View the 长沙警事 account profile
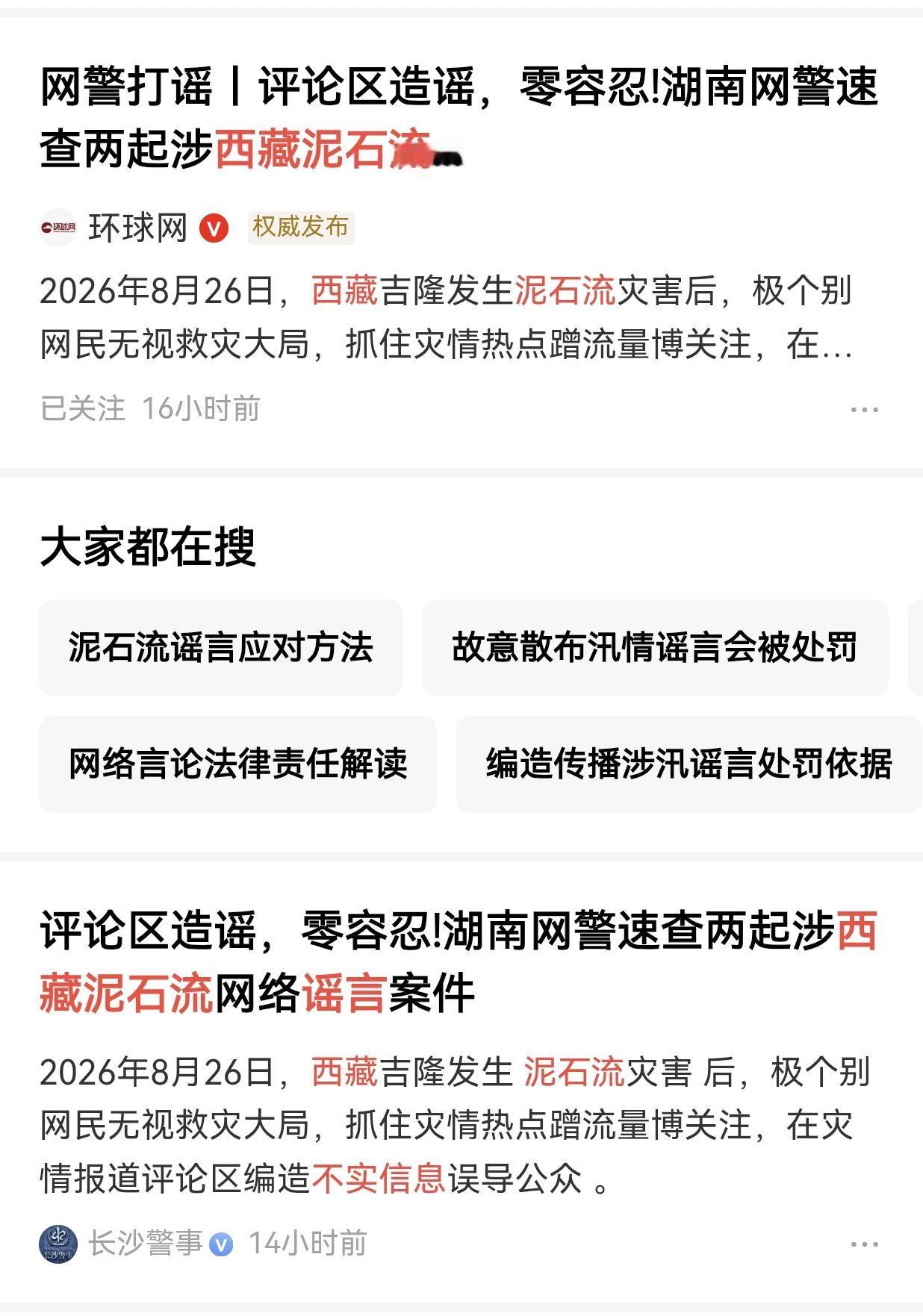 coord(146,1243)
